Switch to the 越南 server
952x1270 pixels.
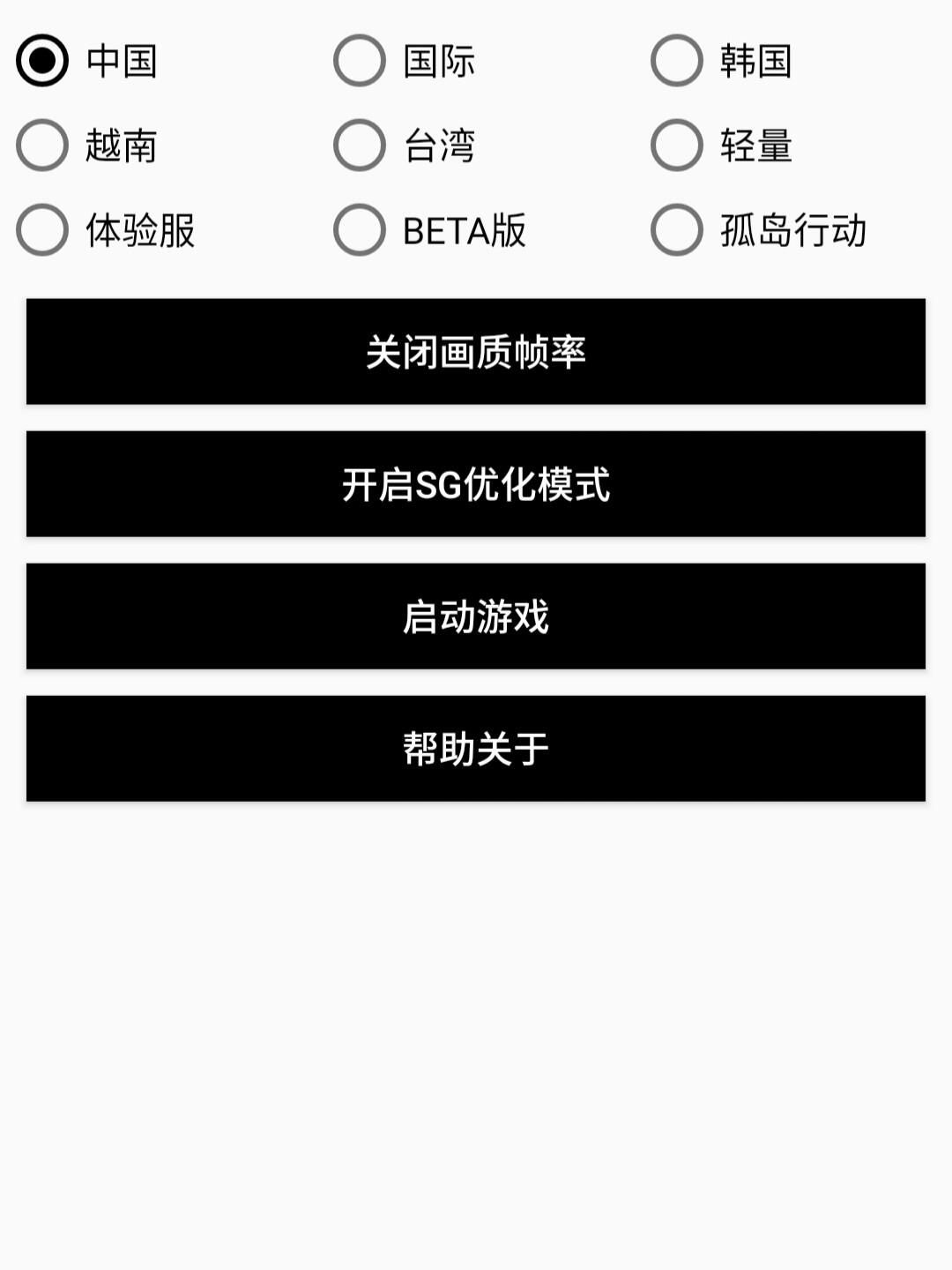(x=40, y=146)
